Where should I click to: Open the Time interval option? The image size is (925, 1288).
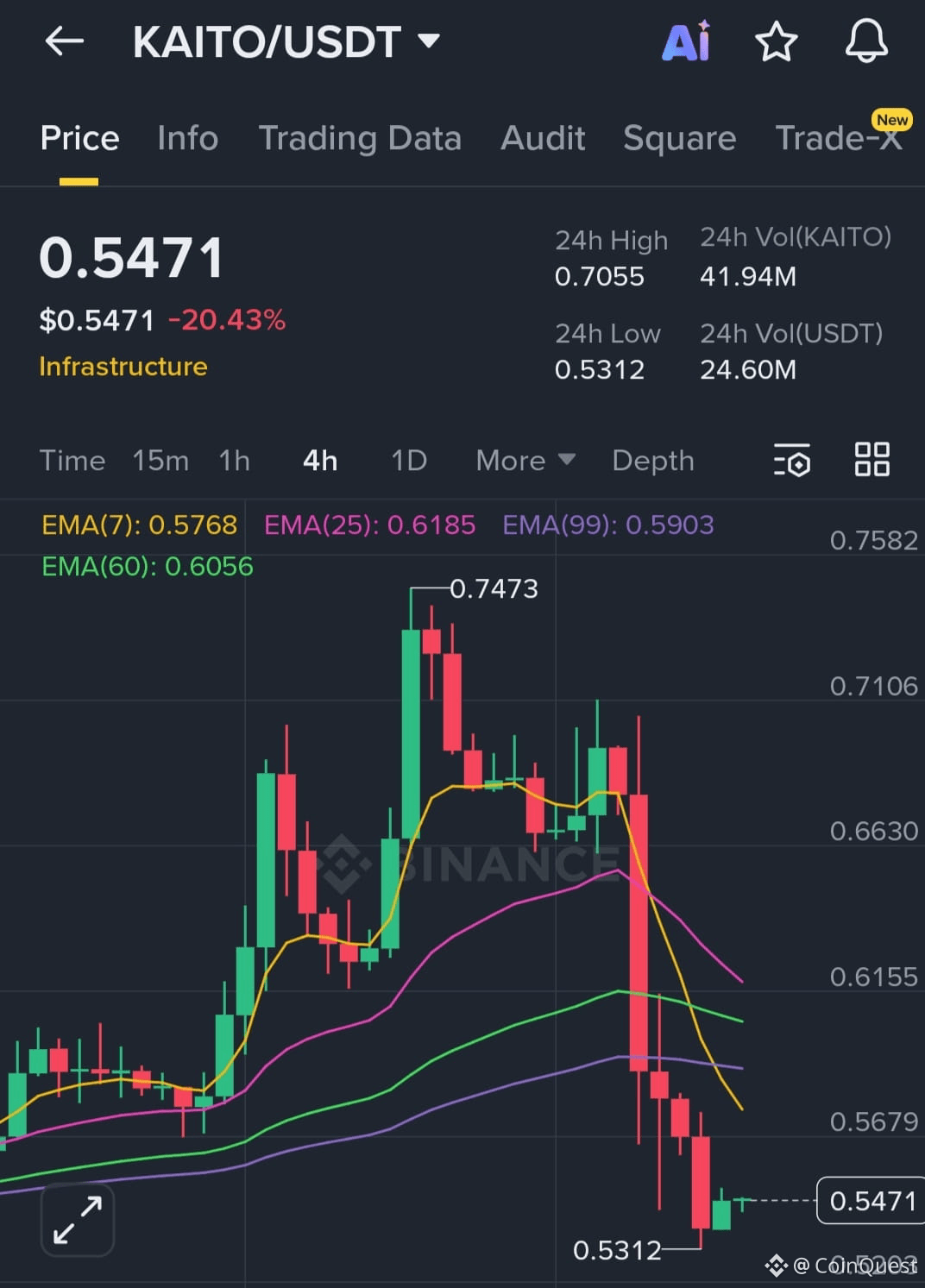(72, 461)
